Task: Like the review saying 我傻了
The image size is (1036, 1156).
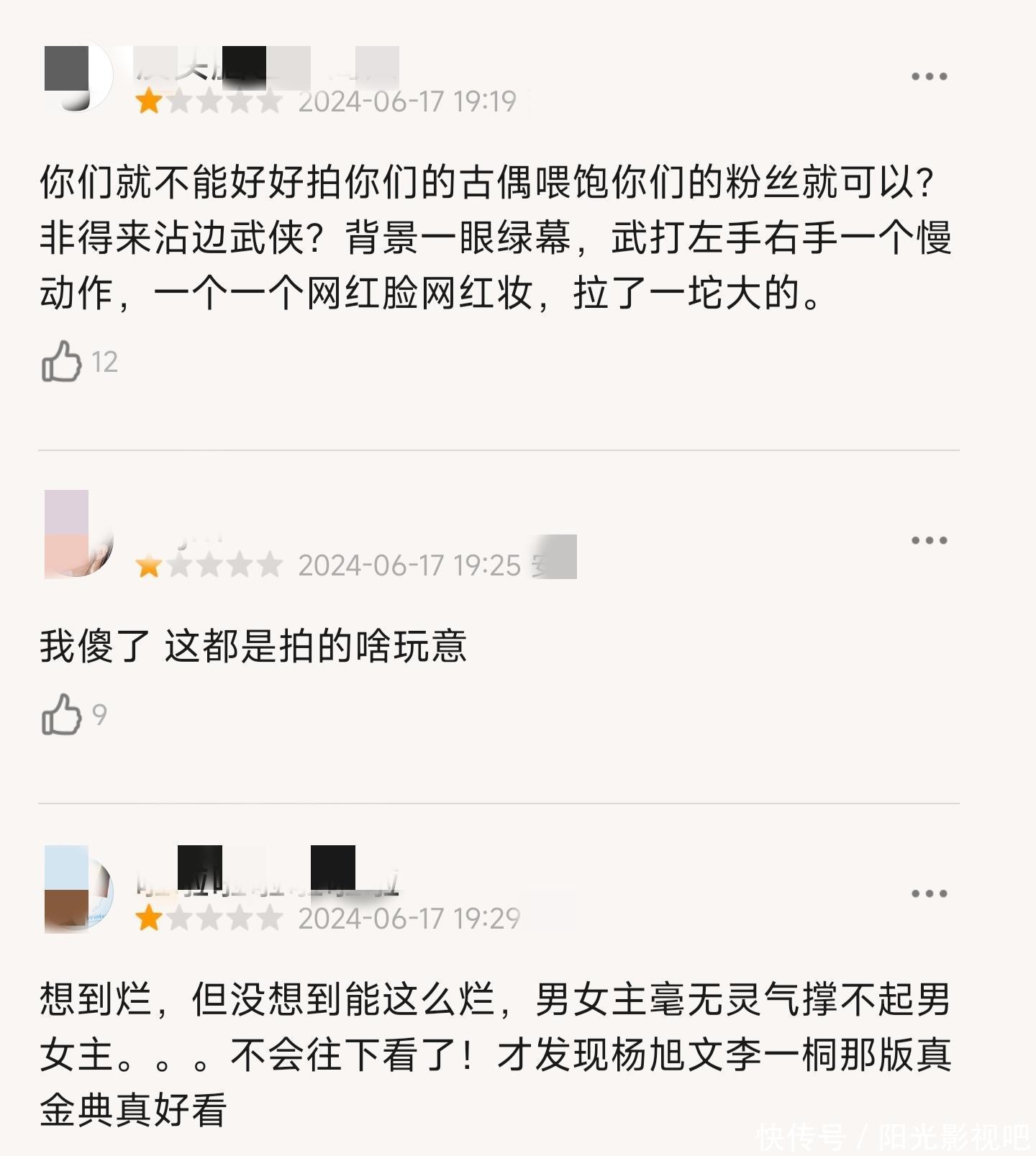Action: coord(62,714)
